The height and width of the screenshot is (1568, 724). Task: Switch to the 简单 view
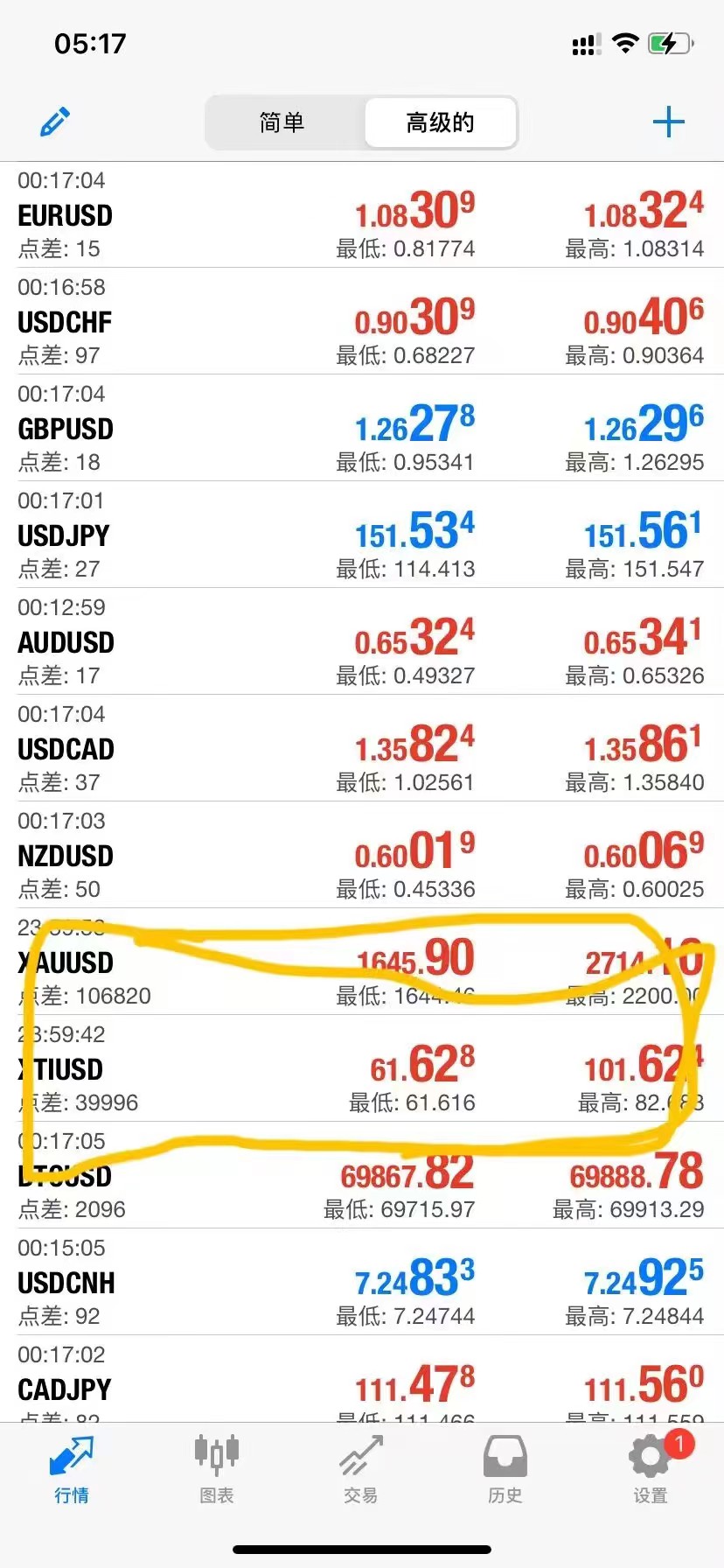[x=282, y=122]
